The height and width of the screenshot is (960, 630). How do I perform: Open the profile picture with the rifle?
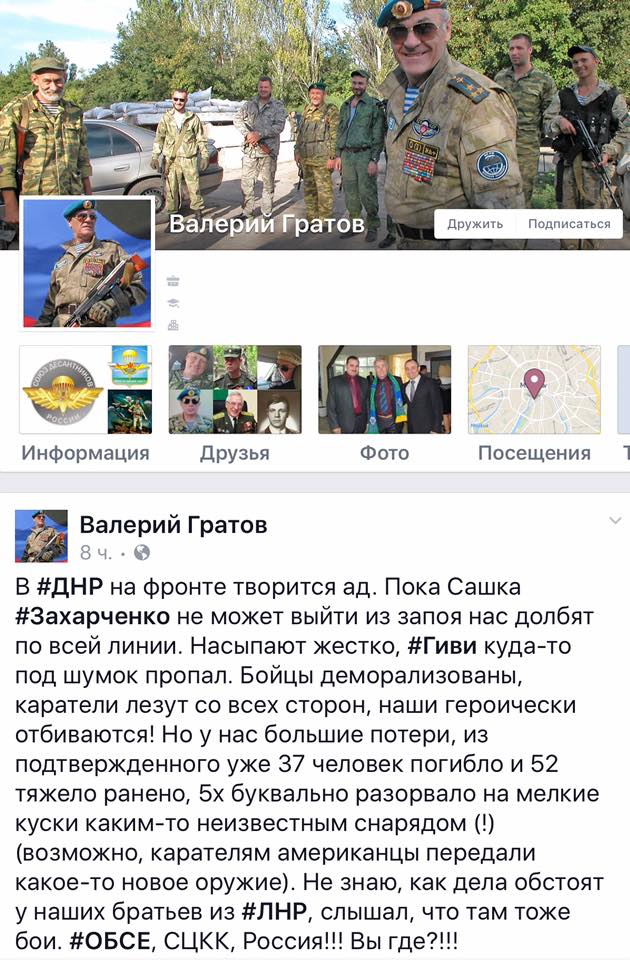click(x=88, y=263)
